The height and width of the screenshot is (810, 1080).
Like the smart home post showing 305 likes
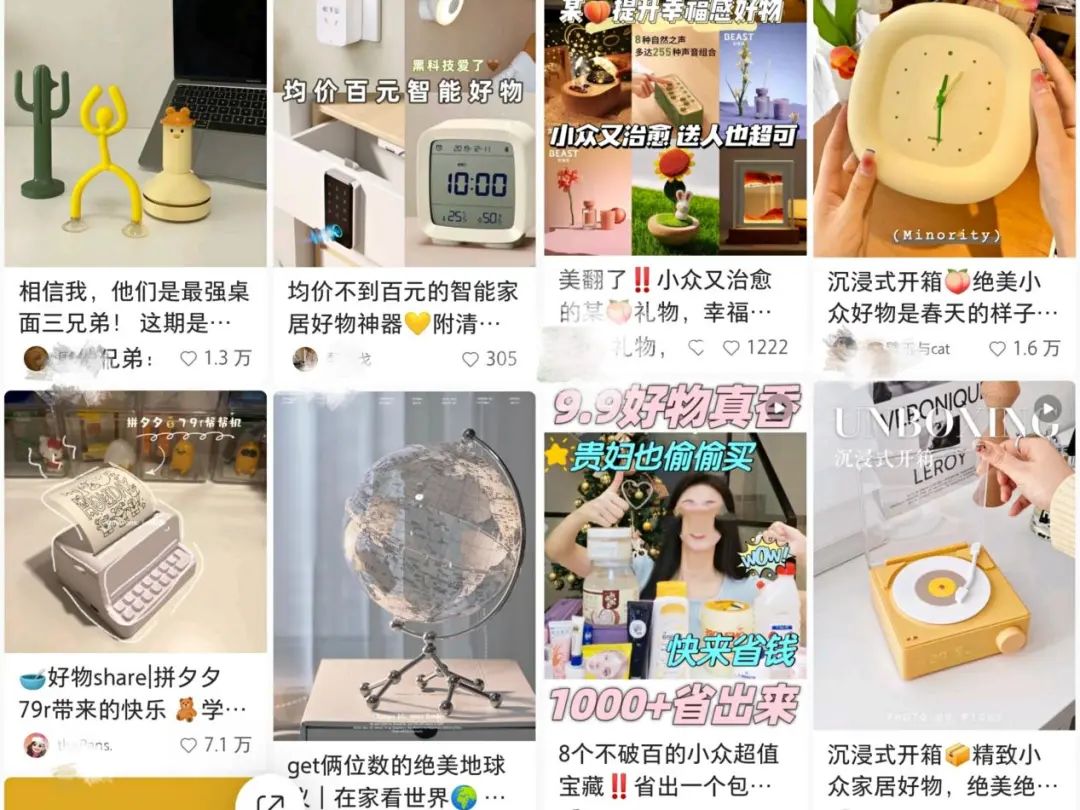coord(471,359)
